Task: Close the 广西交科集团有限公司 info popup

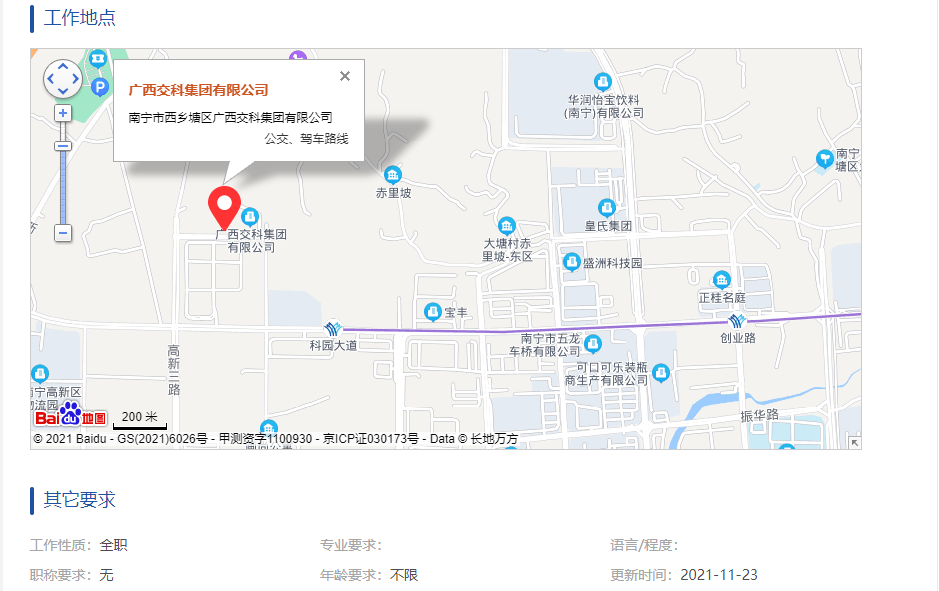Action: coord(345,76)
